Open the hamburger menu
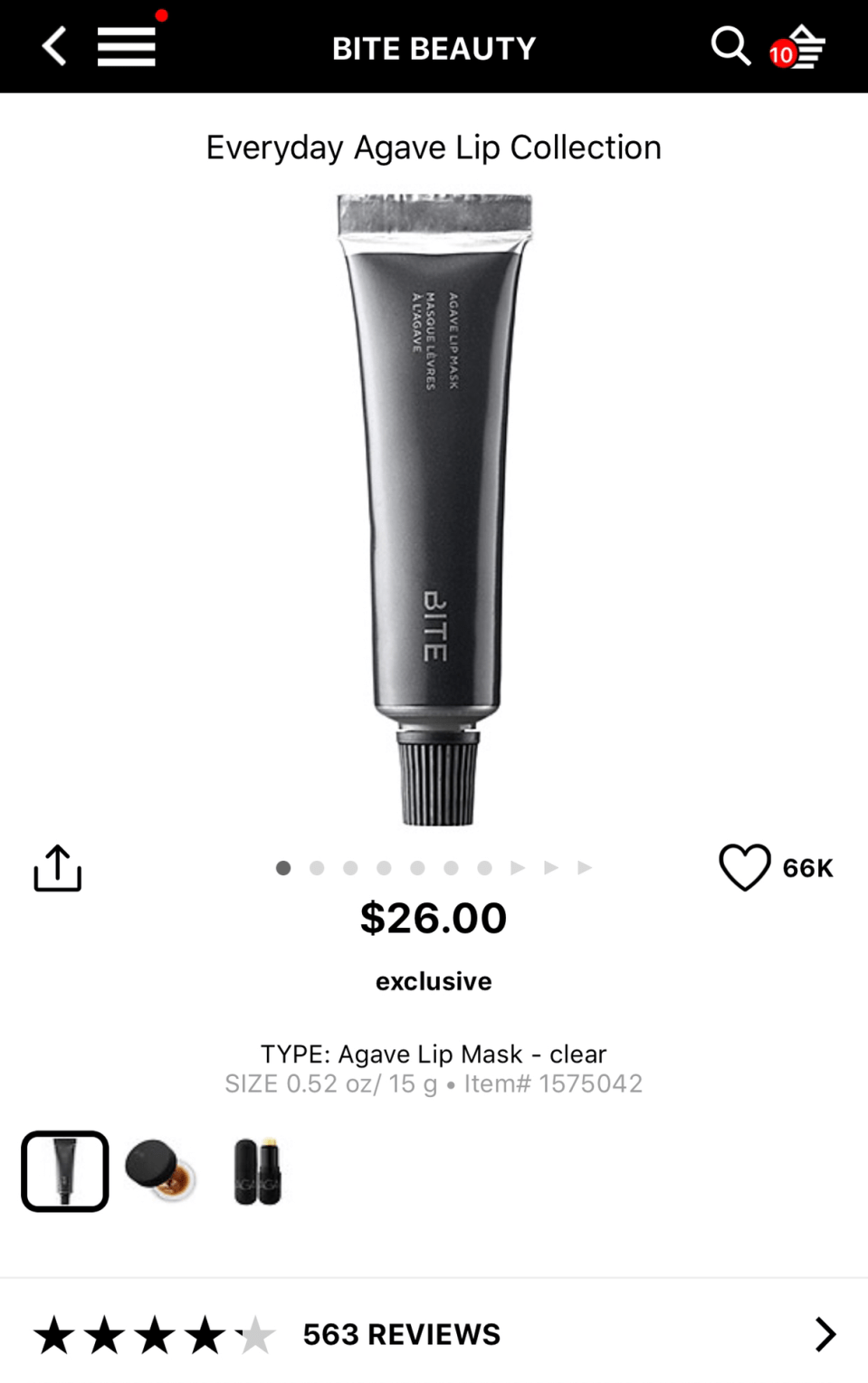Screen dimensions: 868x1383 127,46
